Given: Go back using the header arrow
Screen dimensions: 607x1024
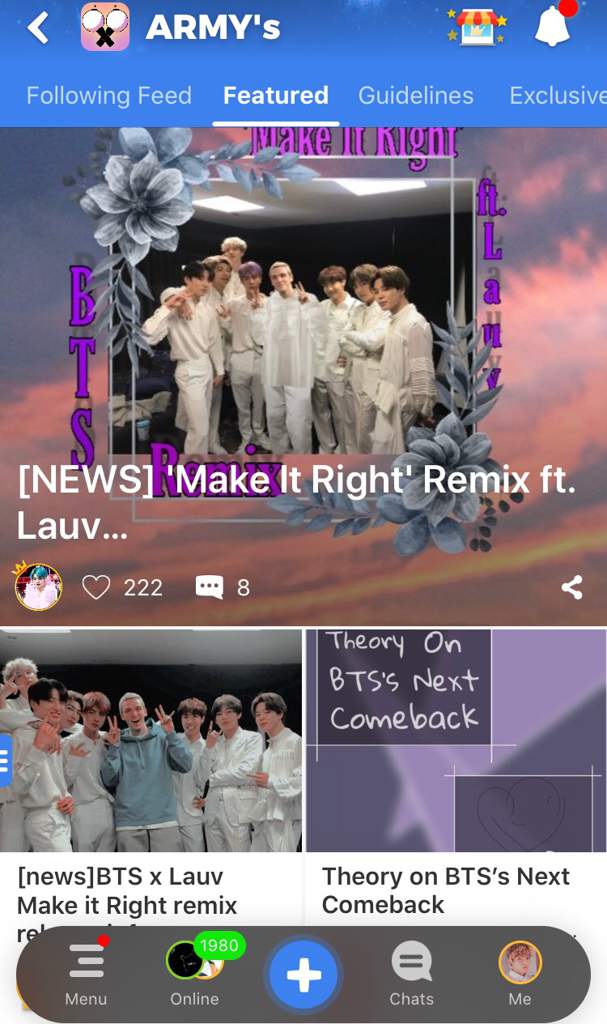Looking at the screenshot, I should point(38,28).
